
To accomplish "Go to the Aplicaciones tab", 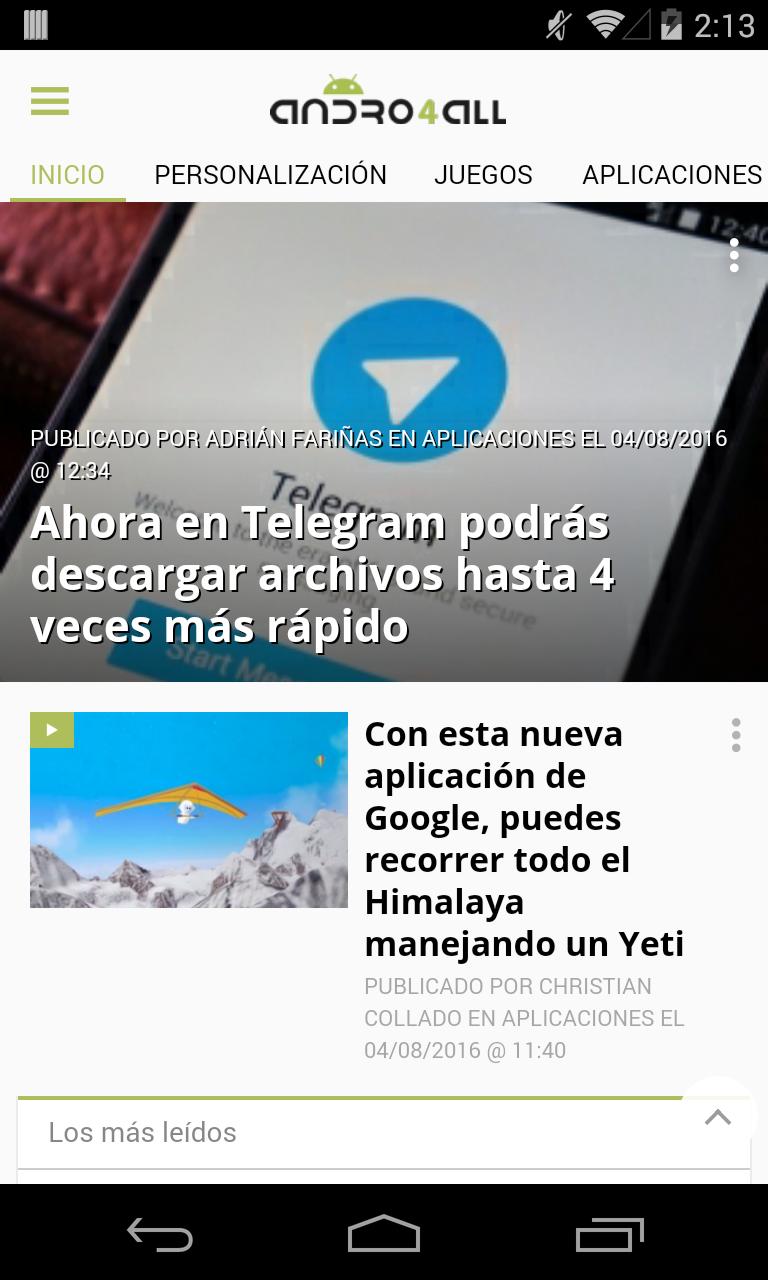I will pyautogui.click(x=672, y=175).
